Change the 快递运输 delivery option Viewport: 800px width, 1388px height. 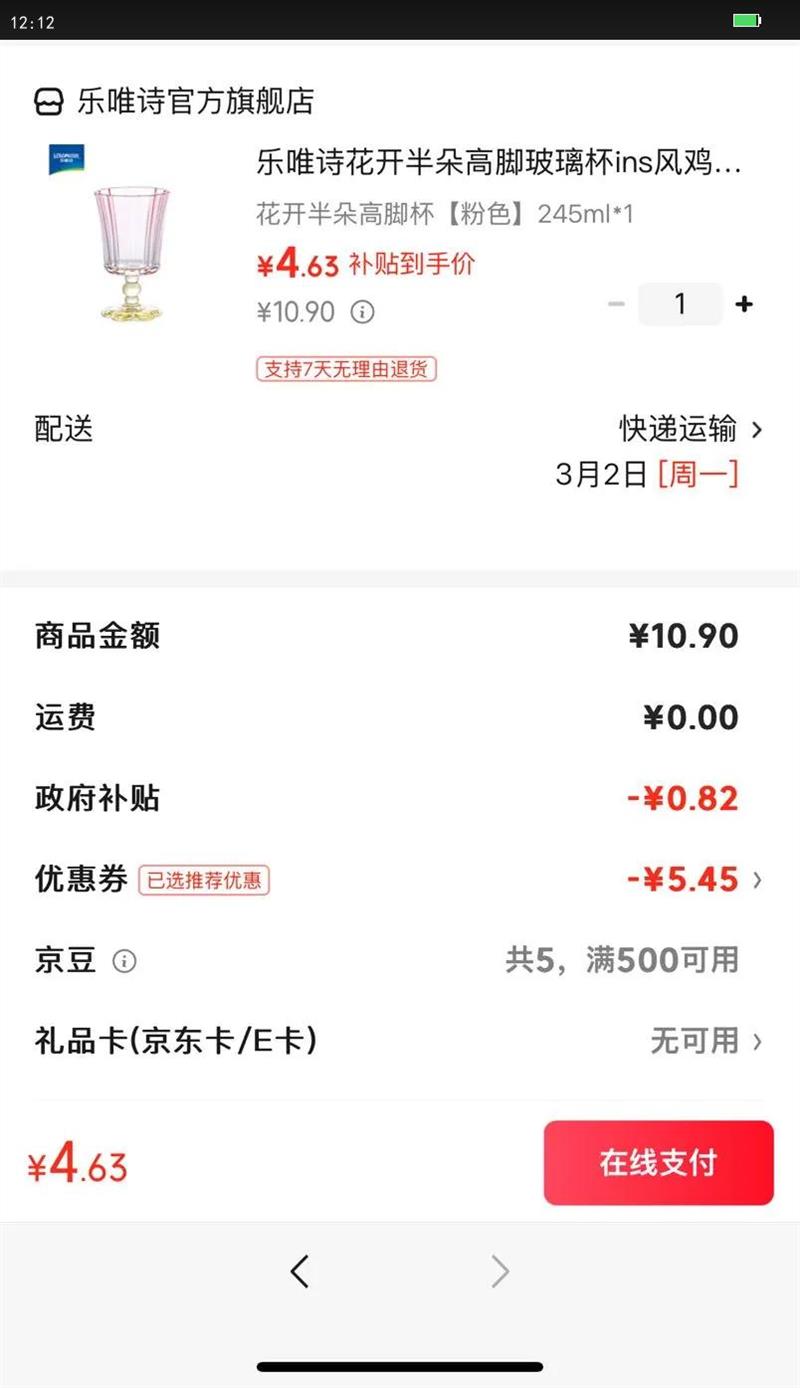click(x=690, y=430)
